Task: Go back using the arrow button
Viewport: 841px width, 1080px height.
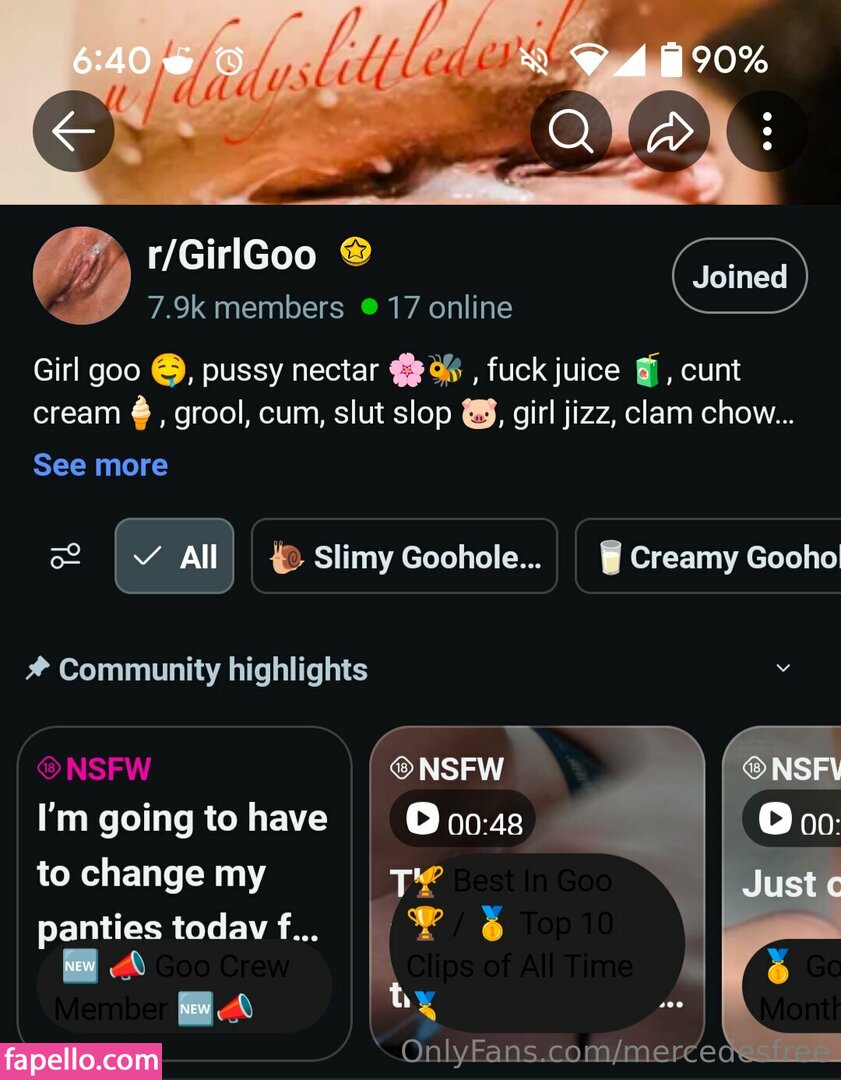Action: coord(73,131)
